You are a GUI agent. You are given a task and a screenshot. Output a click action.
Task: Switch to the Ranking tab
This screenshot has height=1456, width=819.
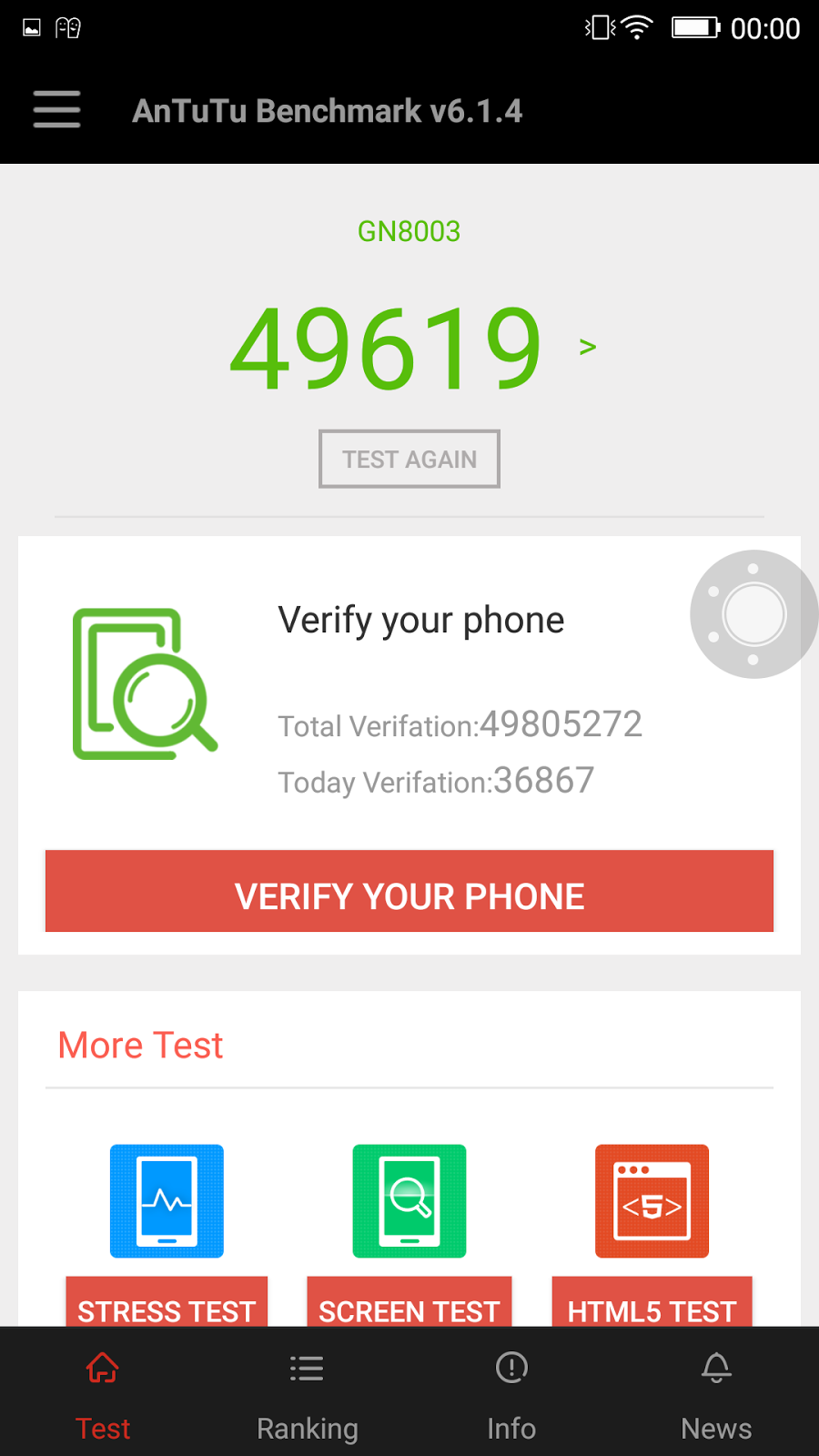(x=308, y=1394)
